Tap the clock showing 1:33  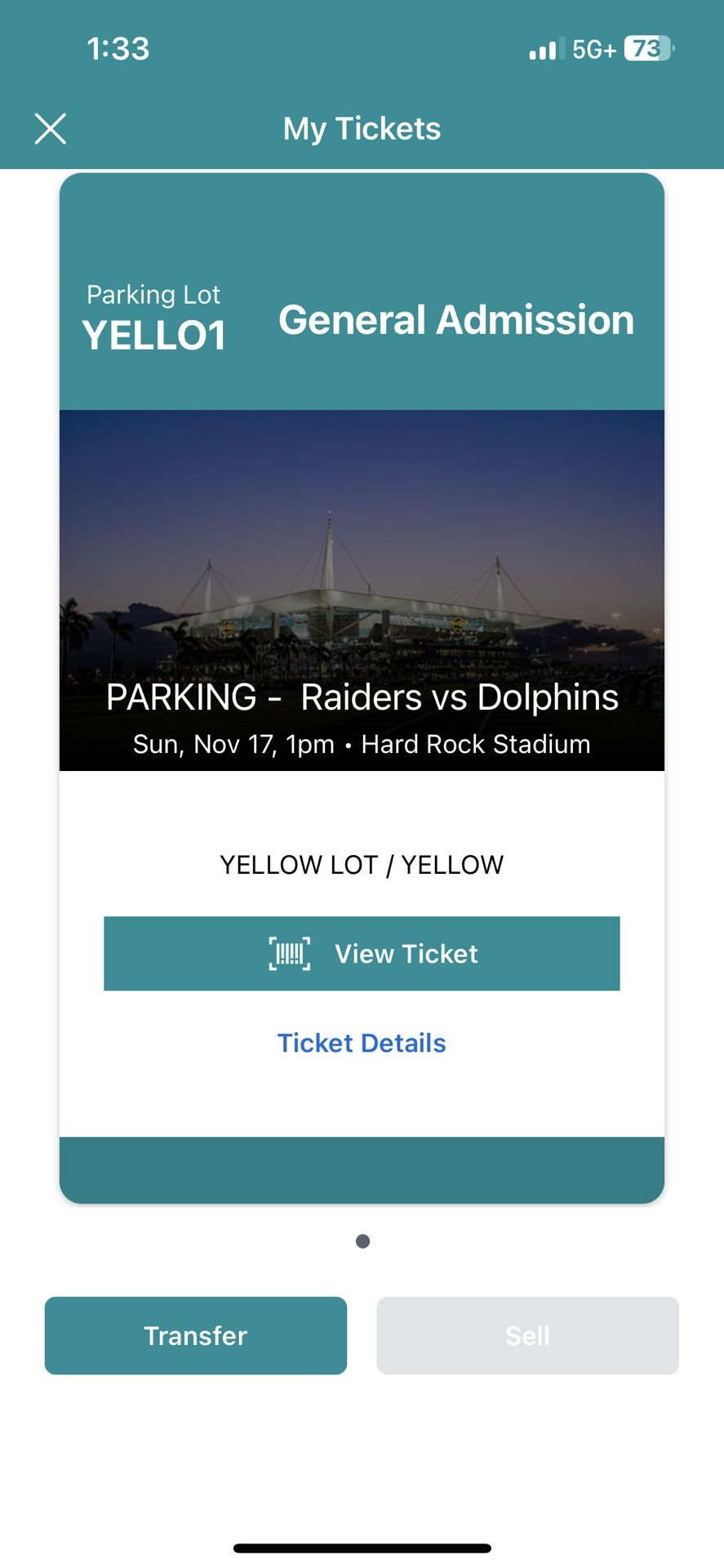pos(118,49)
